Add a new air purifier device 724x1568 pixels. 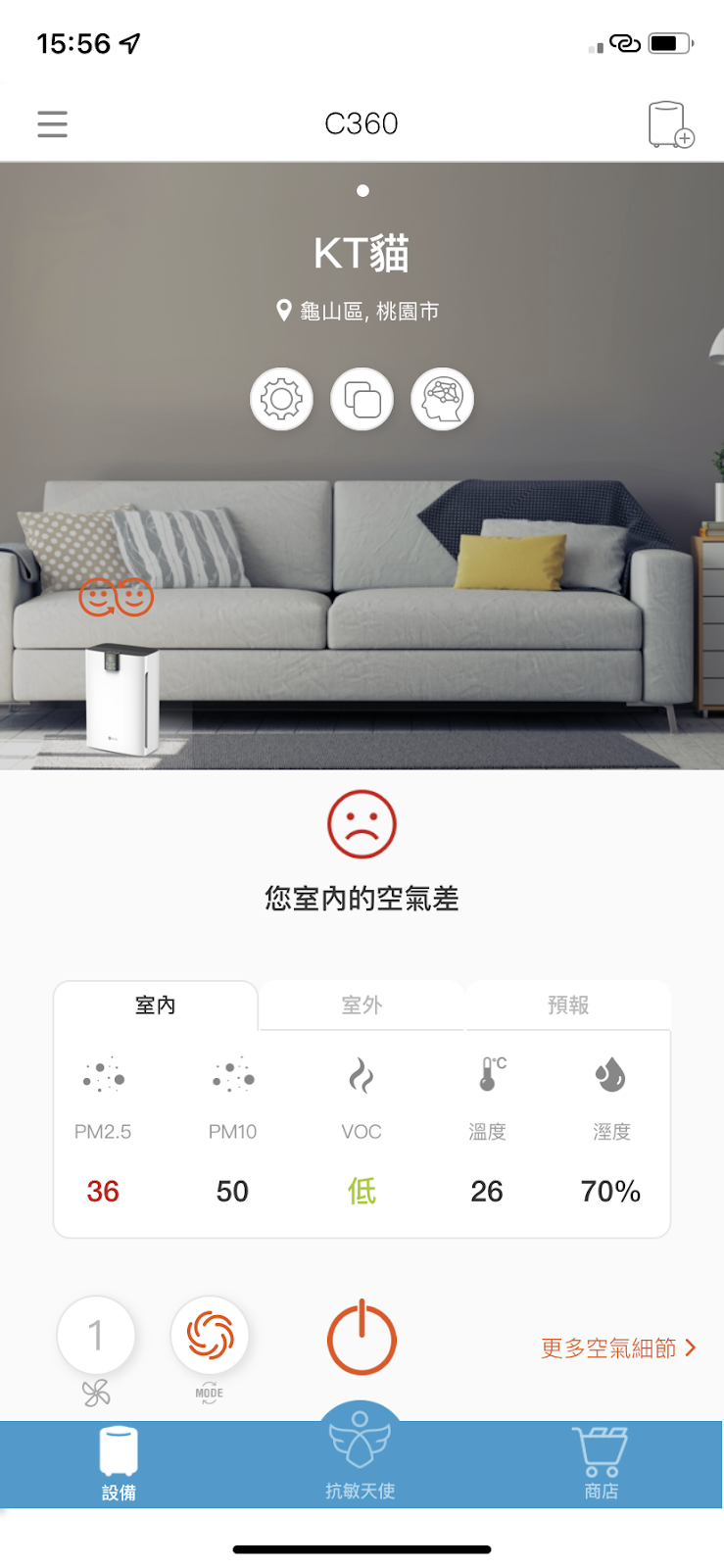(x=671, y=124)
